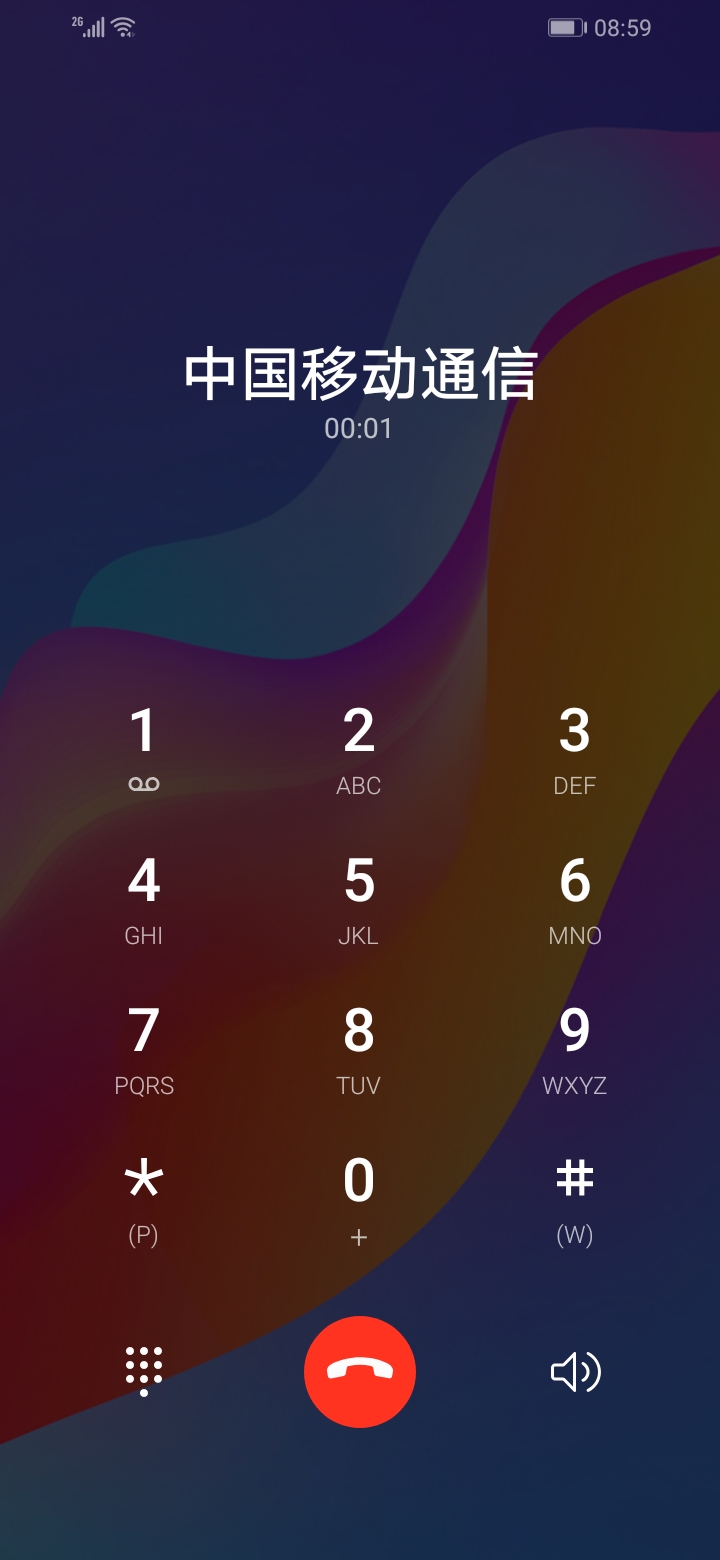Dial digit 1 on the keypad
Screen dimensions: 720x1560
point(144,748)
